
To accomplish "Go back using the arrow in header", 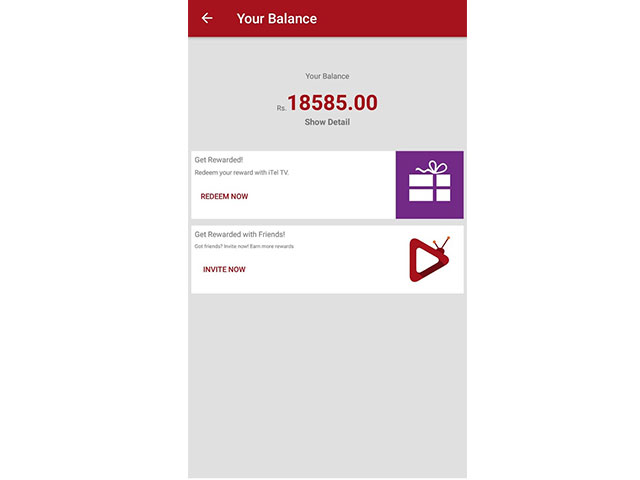I will click(207, 18).
